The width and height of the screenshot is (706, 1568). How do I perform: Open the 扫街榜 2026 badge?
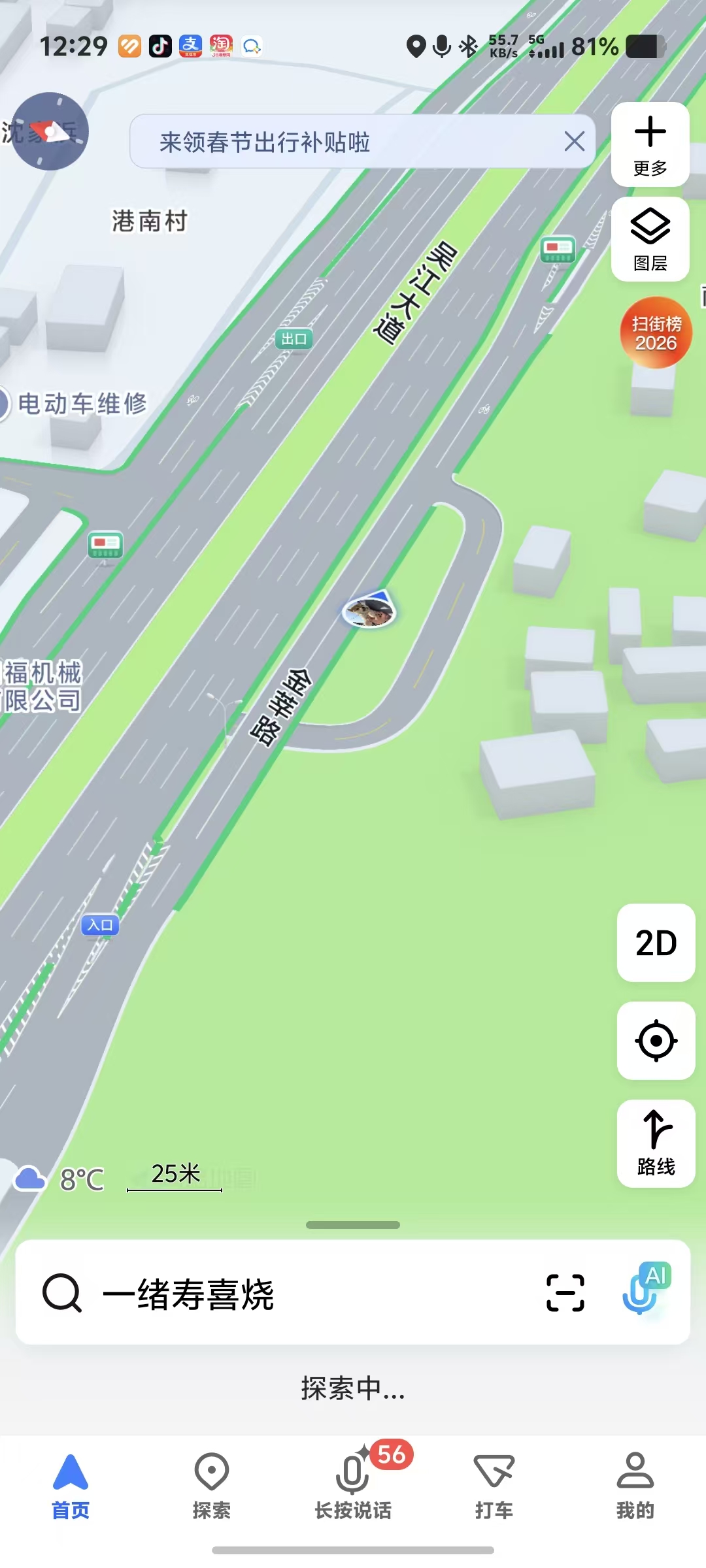point(656,333)
